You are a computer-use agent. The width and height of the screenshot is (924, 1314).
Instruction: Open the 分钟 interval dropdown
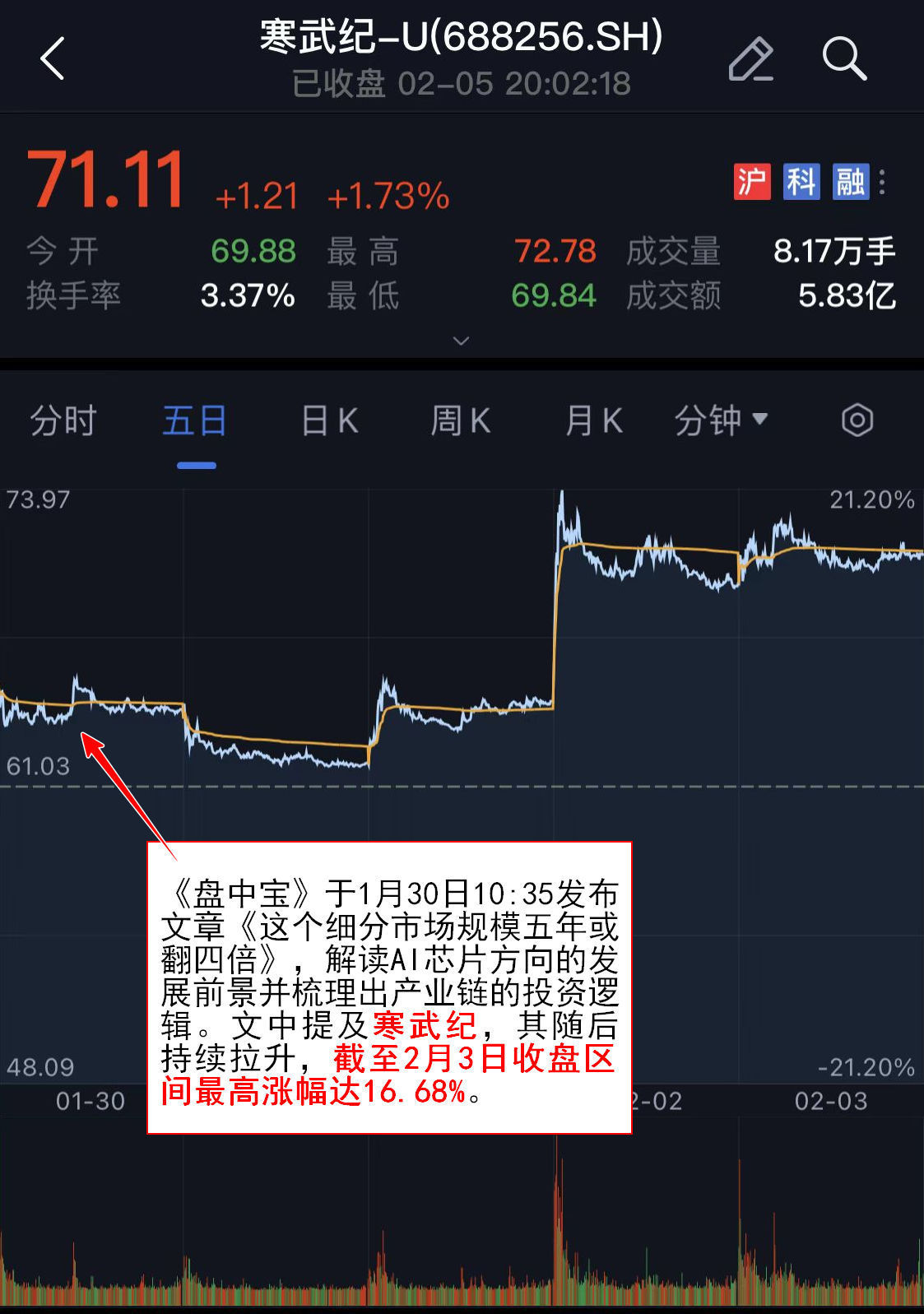(x=721, y=421)
